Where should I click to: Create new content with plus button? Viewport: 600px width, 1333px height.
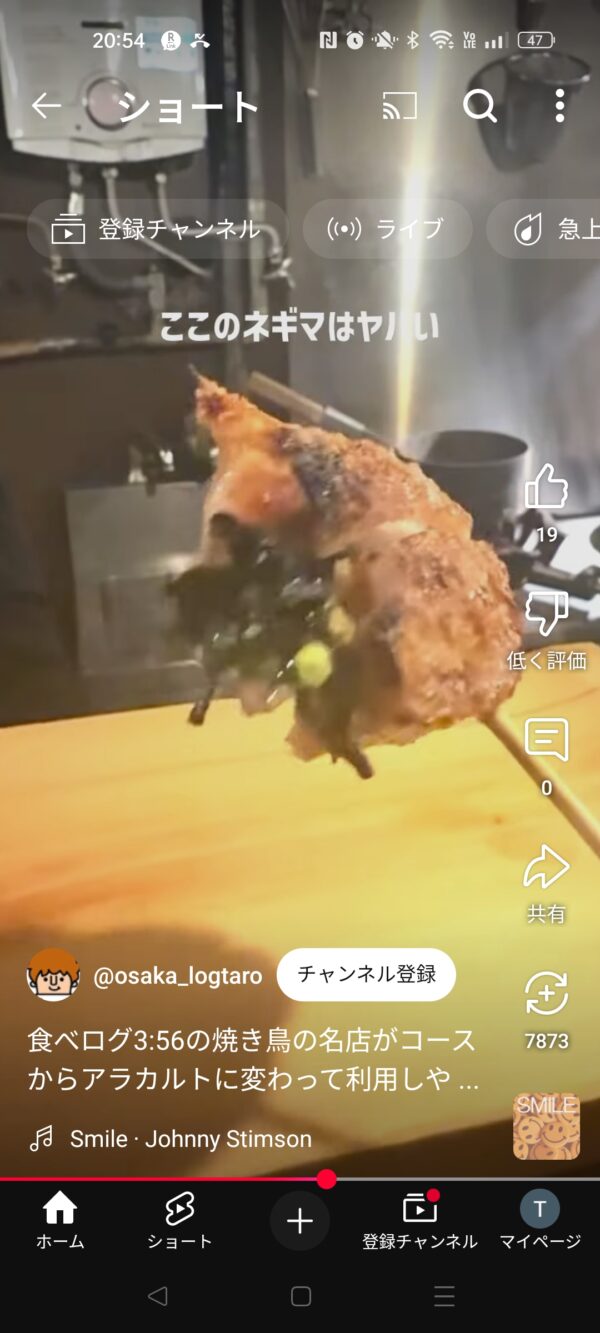tap(300, 1221)
